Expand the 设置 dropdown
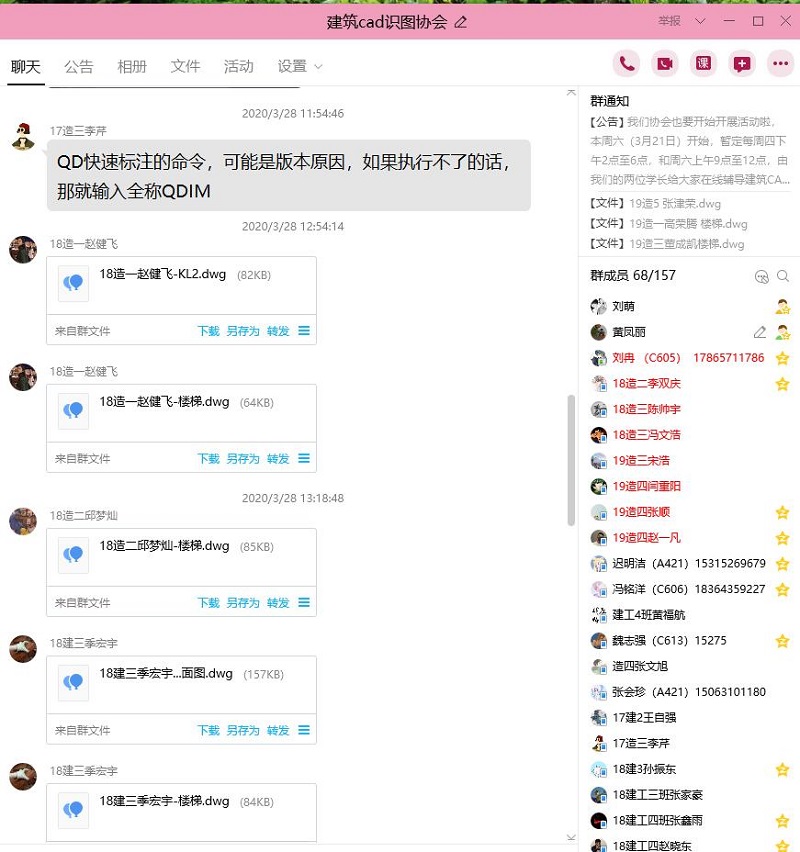 tap(300, 67)
